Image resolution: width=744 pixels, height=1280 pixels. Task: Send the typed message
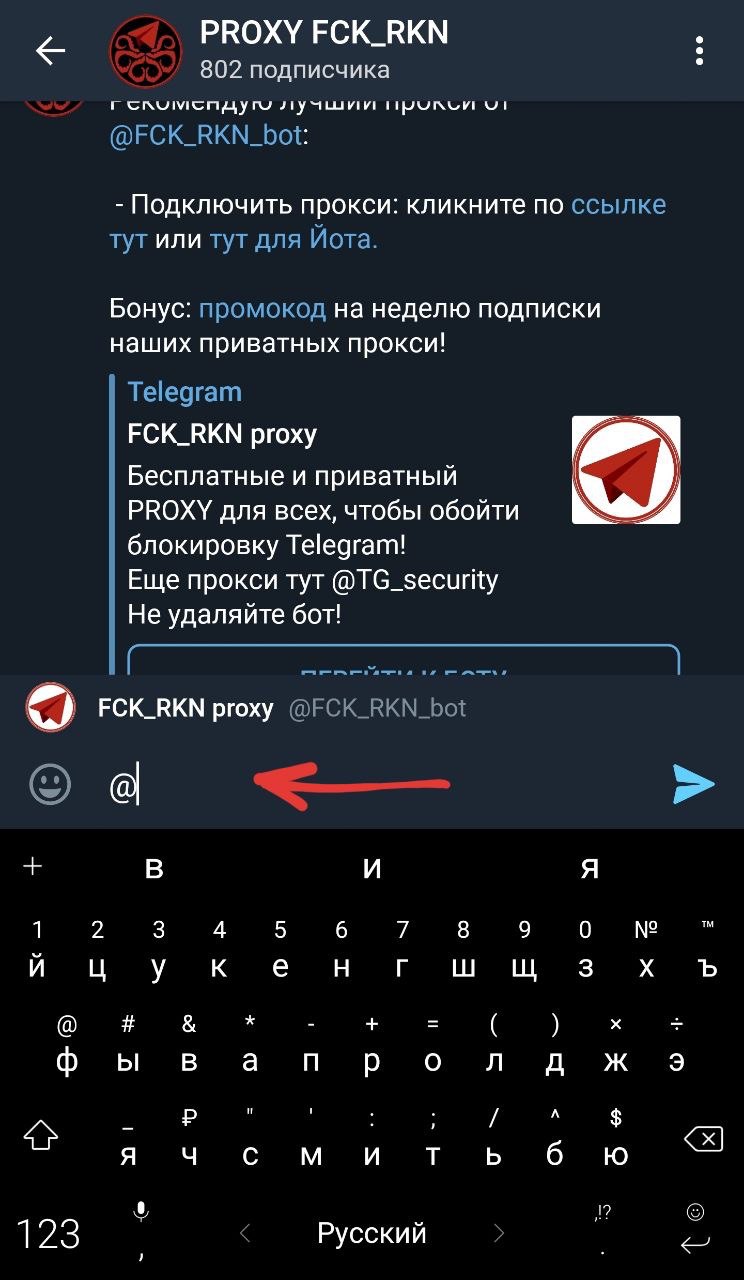pyautogui.click(x=693, y=785)
